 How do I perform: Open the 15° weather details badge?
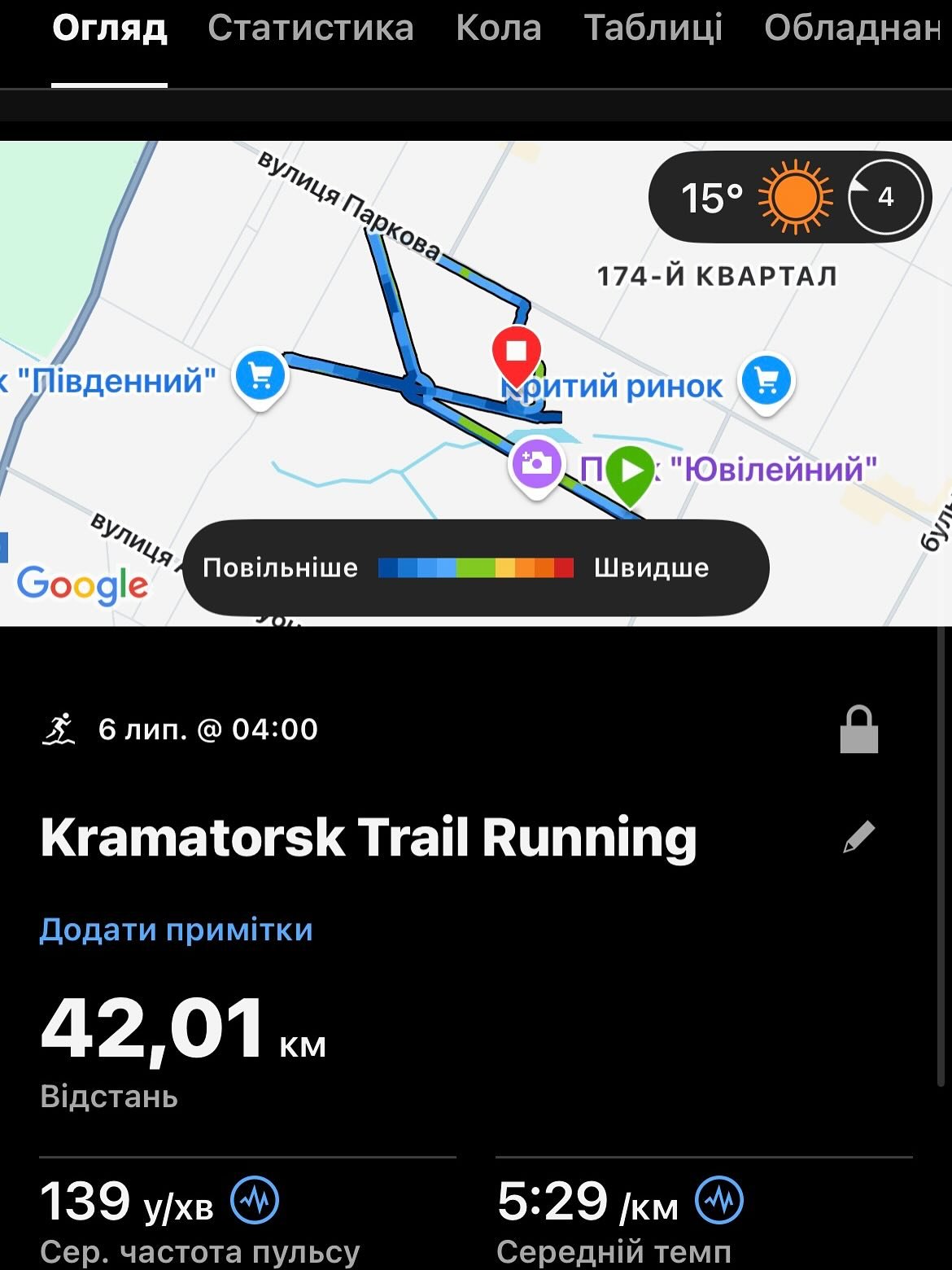pos(789,197)
